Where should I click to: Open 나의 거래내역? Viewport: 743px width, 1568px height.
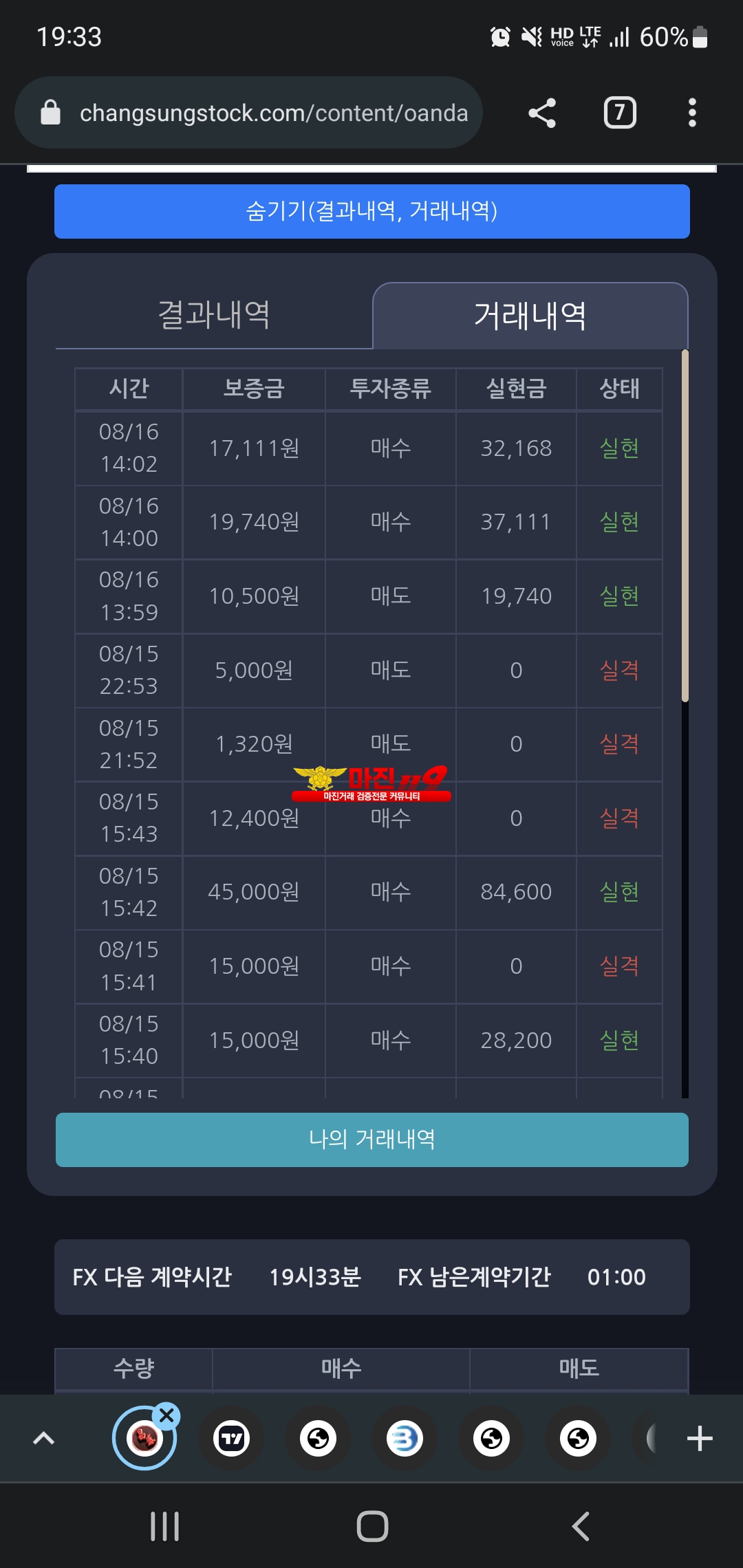371,1140
